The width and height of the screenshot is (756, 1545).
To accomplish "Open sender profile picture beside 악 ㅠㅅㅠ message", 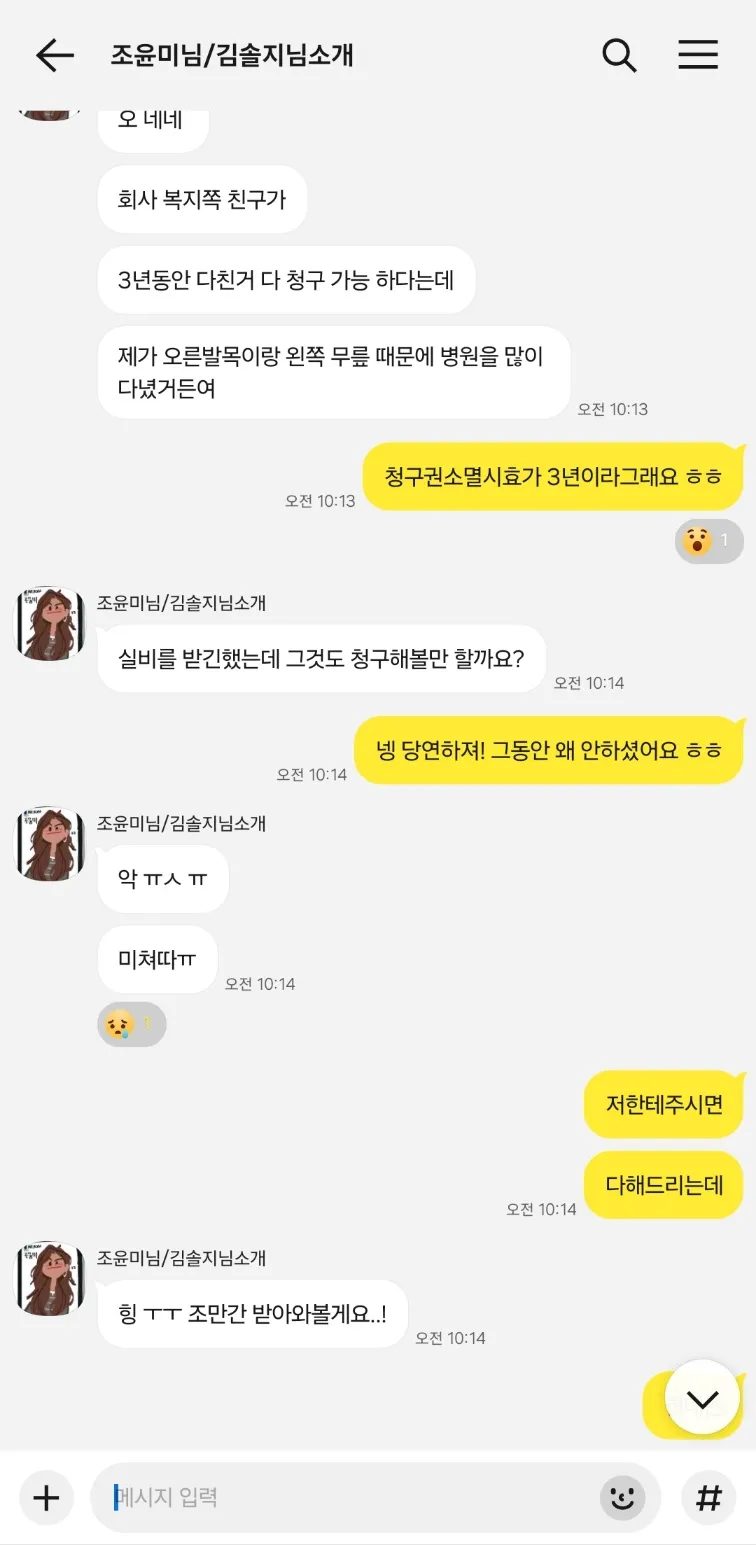I will 50,843.
